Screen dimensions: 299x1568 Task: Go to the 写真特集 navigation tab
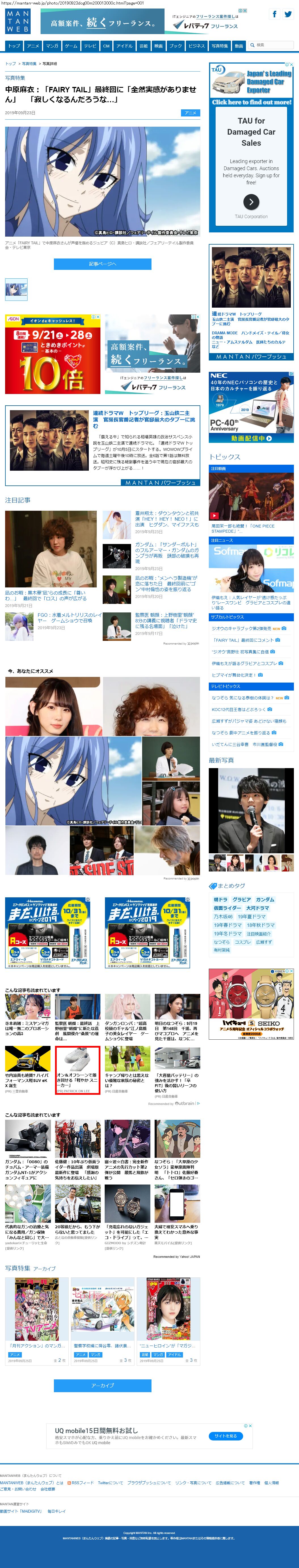pos(219,46)
